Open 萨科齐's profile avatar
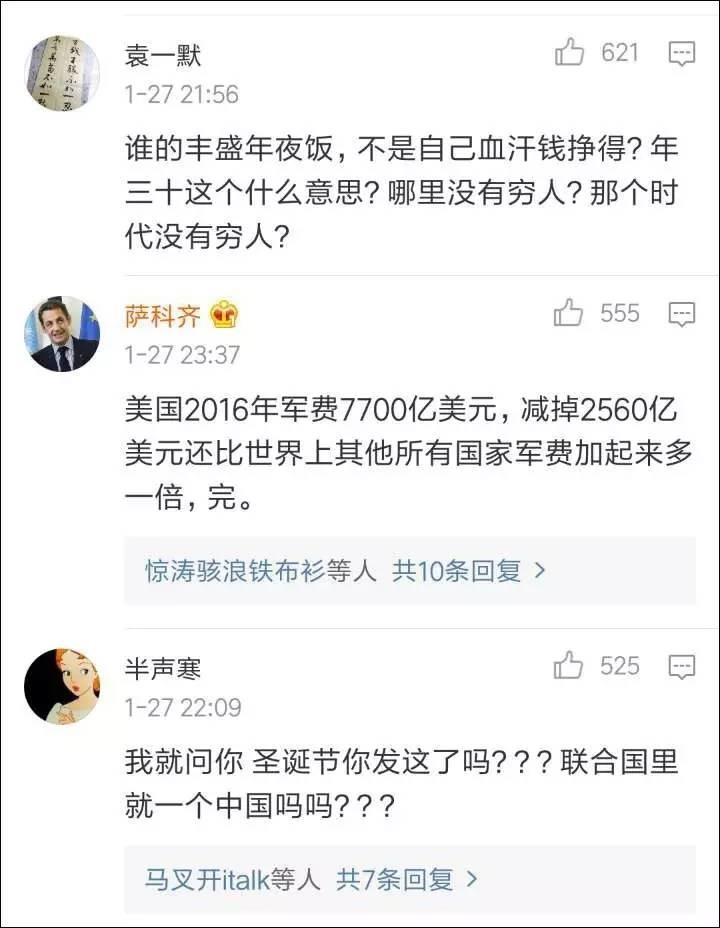The width and height of the screenshot is (720, 928). click(x=62, y=333)
